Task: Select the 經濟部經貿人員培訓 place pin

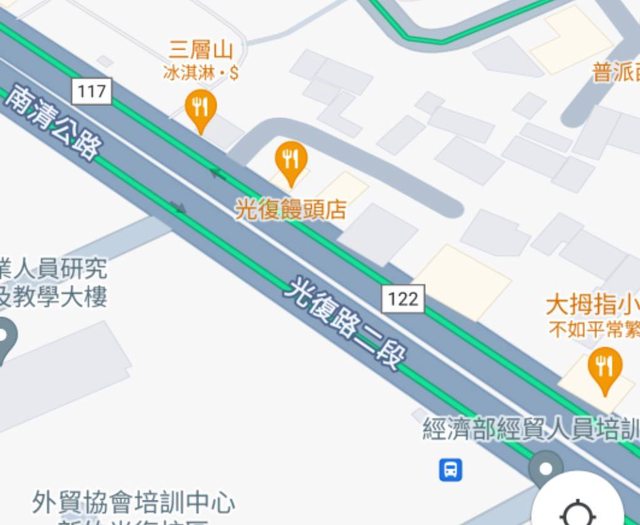Action: pos(546,467)
